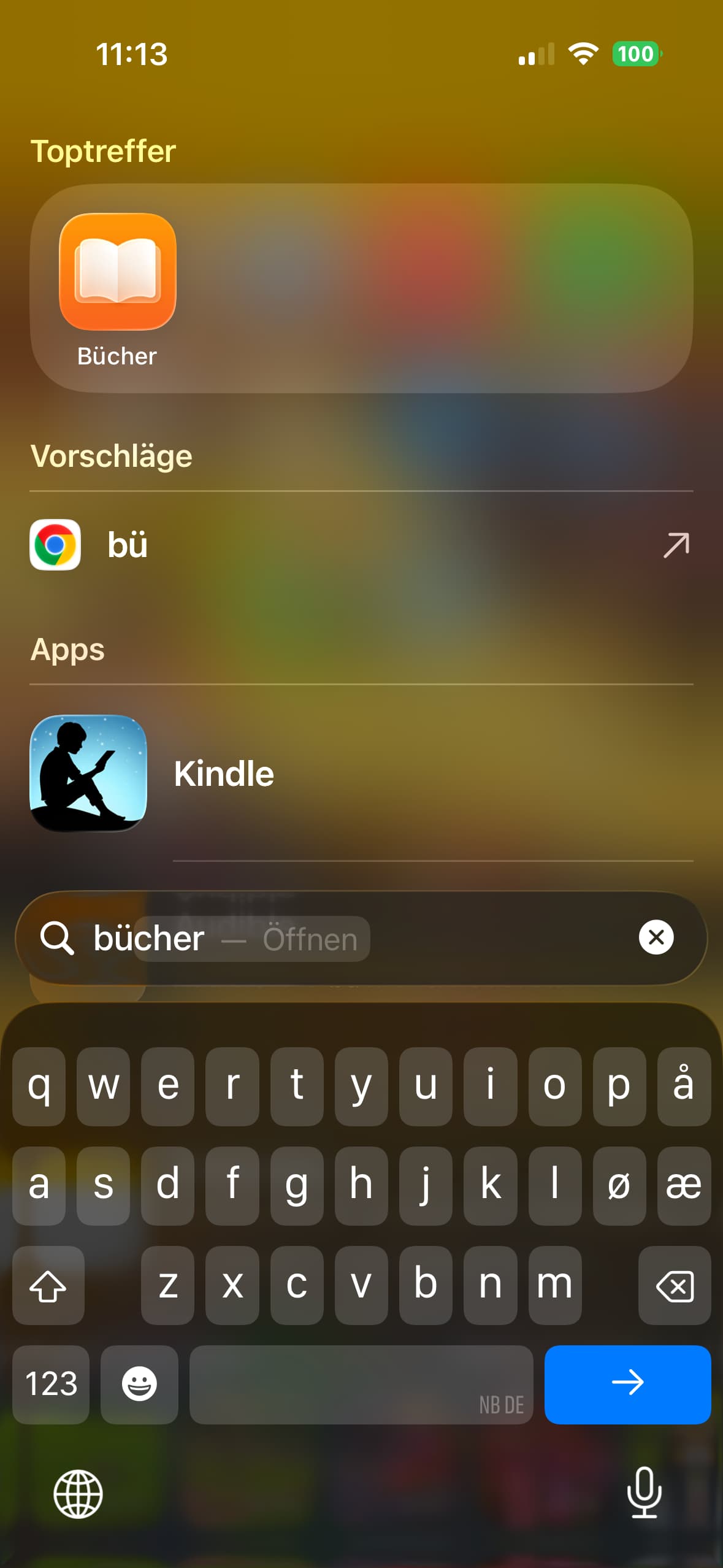
Task: Clear the search field text
Action: [x=656, y=937]
